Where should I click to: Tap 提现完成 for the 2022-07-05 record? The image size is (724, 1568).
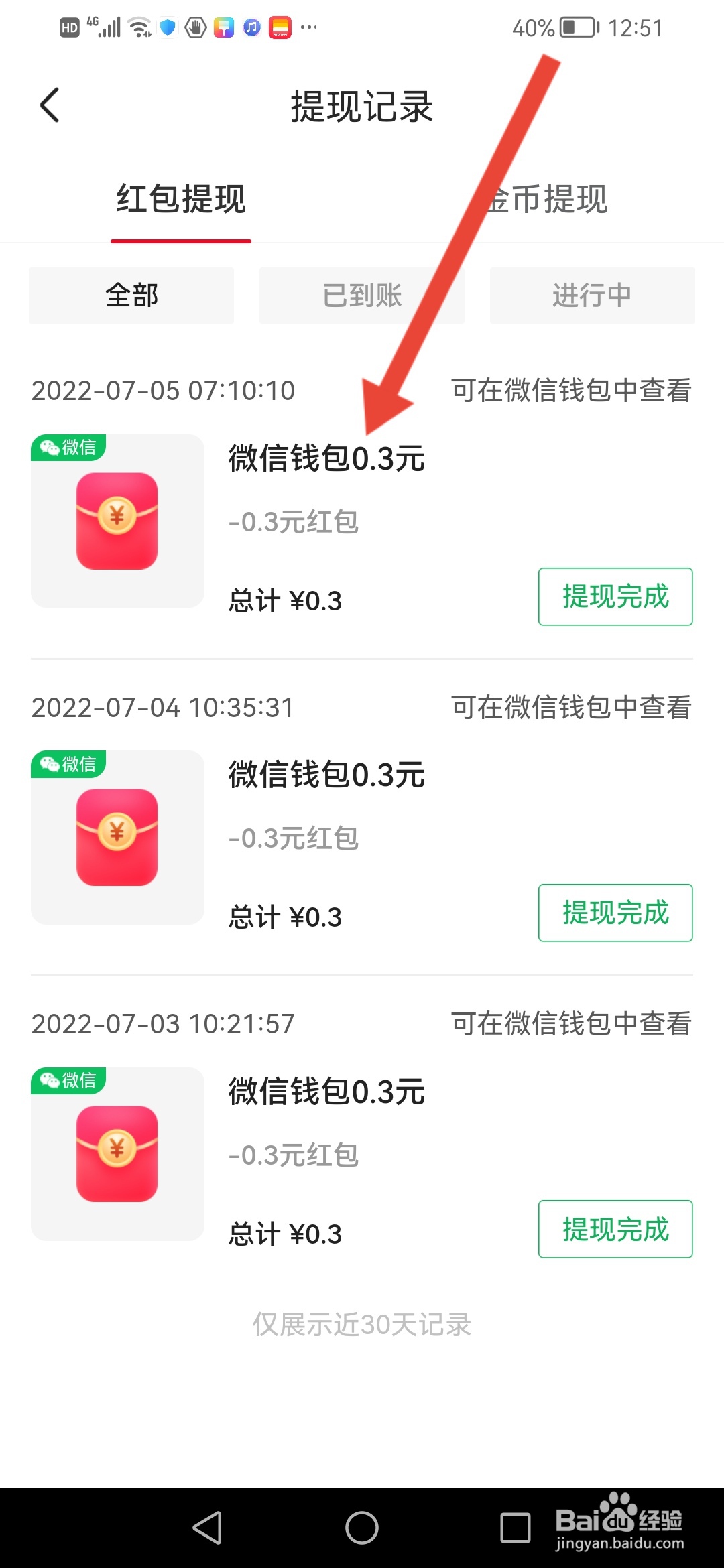pos(615,596)
